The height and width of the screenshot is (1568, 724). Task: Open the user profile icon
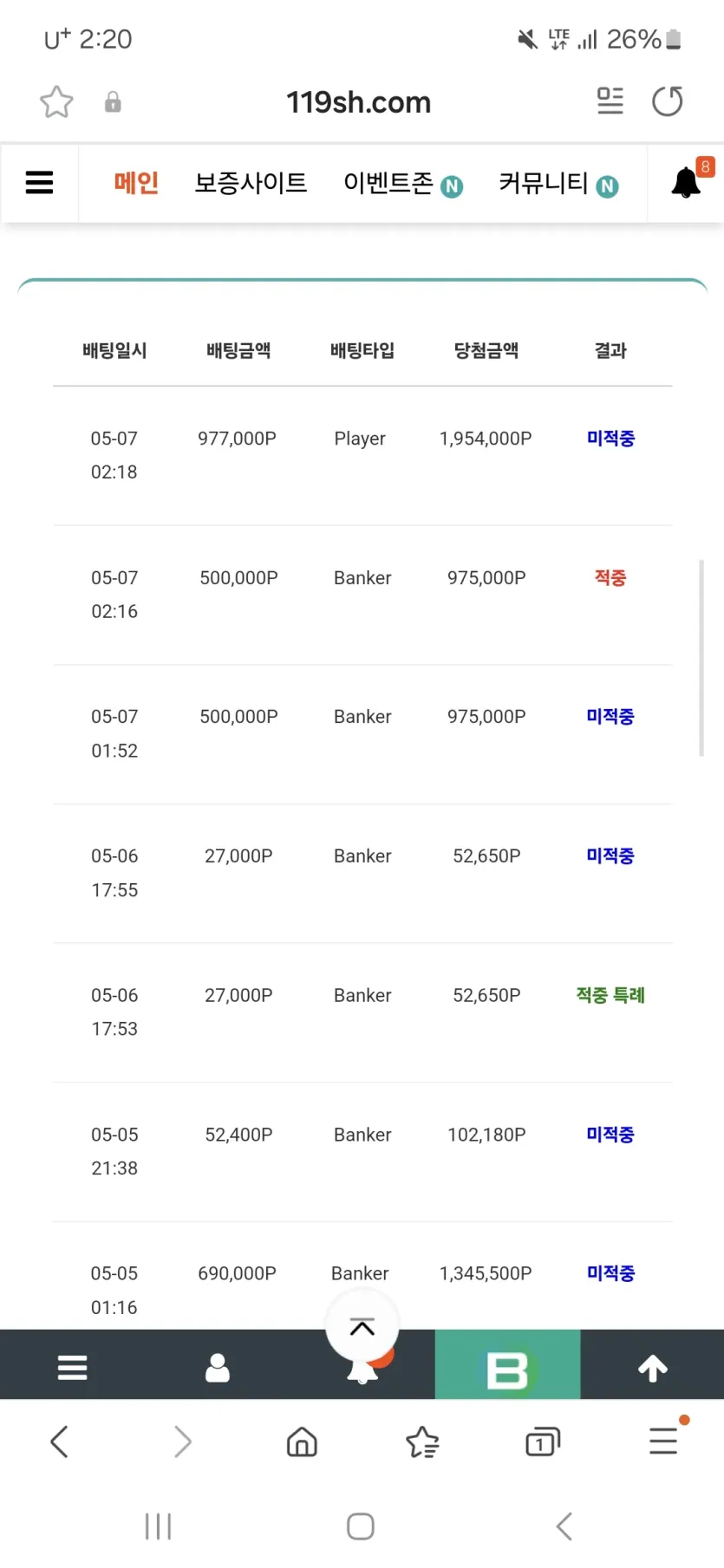pos(218,1367)
